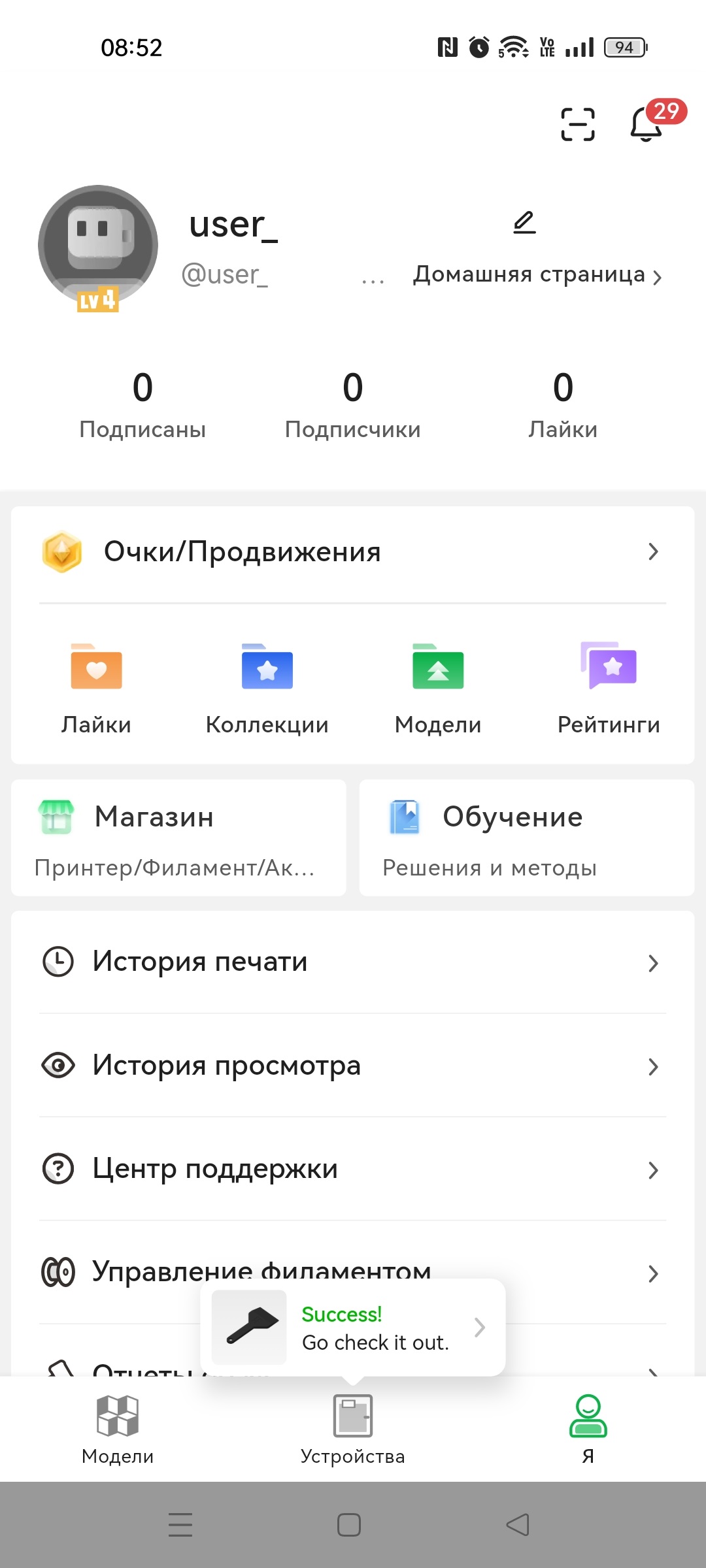The image size is (706, 1568).
Task: Open the profile avatar
Action: (x=98, y=246)
